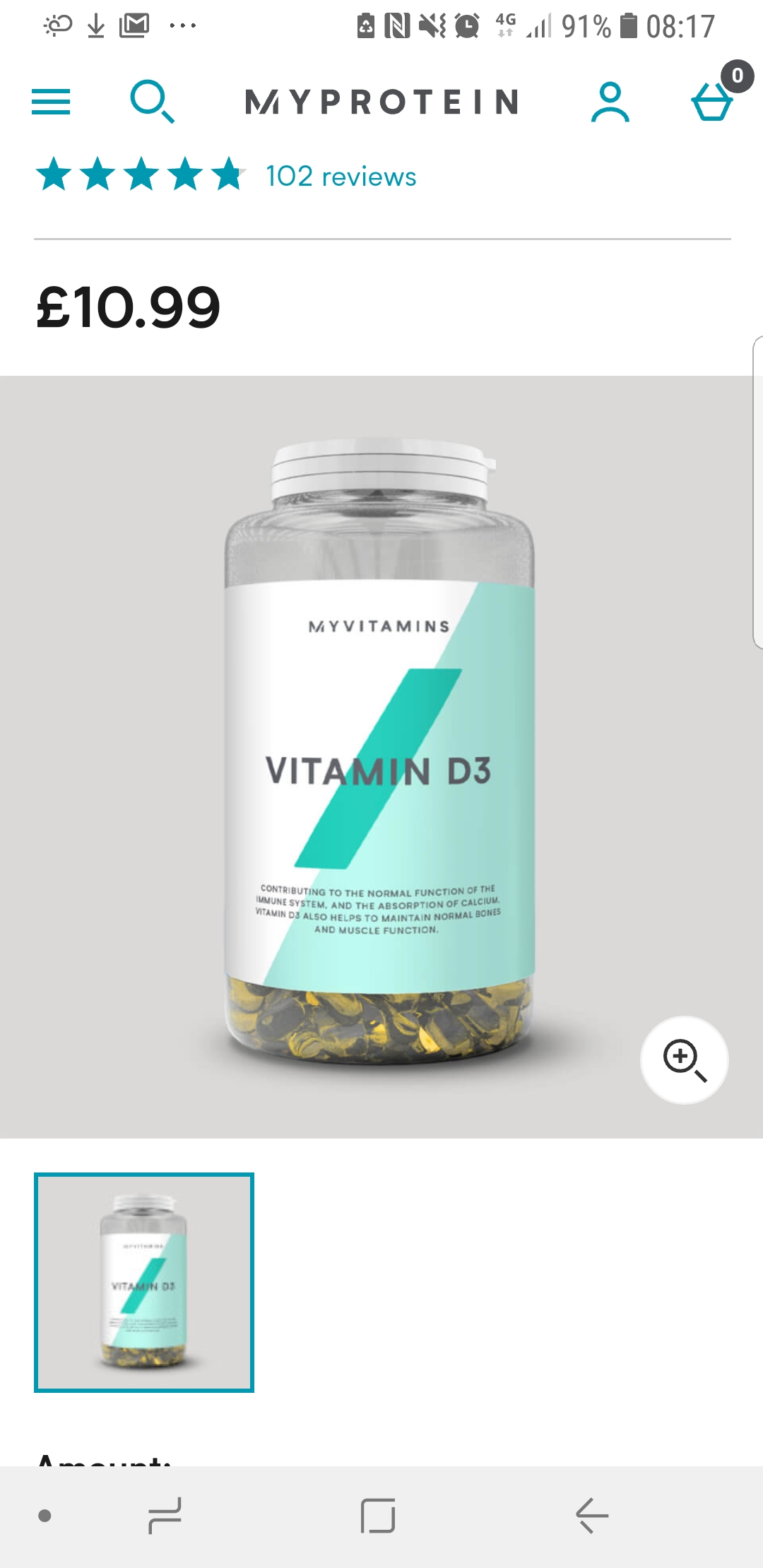View the shopping basket
Viewport: 763px width, 1568px height.
pyautogui.click(x=714, y=102)
